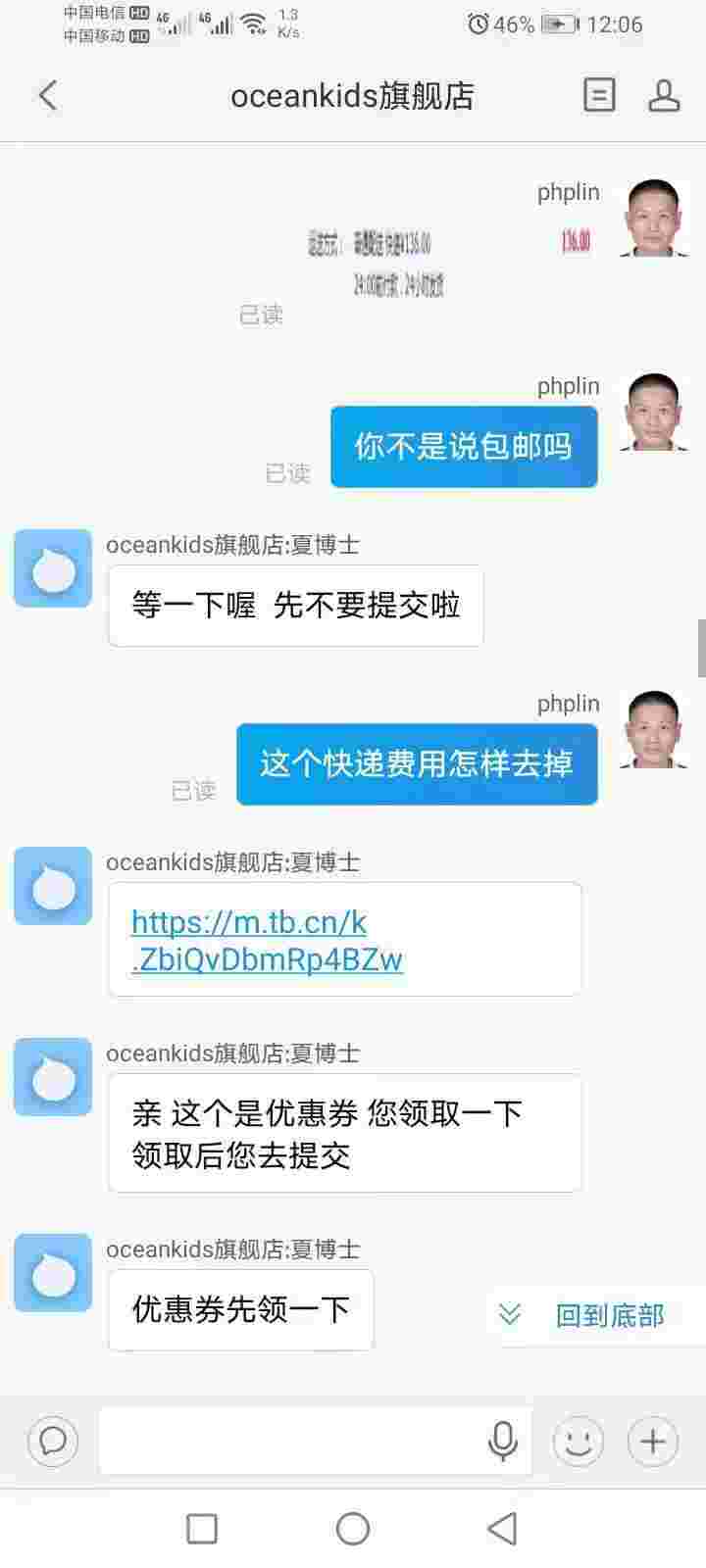Open the shipping fee screenshot image
The image size is (706, 1568).
click(x=448, y=263)
